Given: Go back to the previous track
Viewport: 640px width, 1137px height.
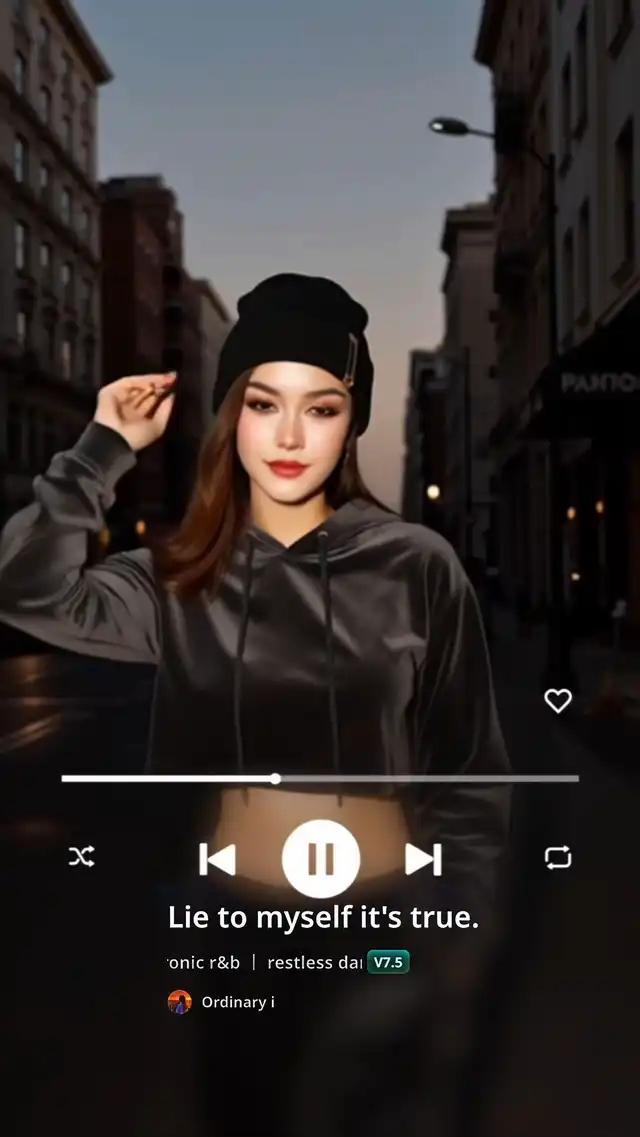Looking at the screenshot, I should pyautogui.click(x=217, y=859).
